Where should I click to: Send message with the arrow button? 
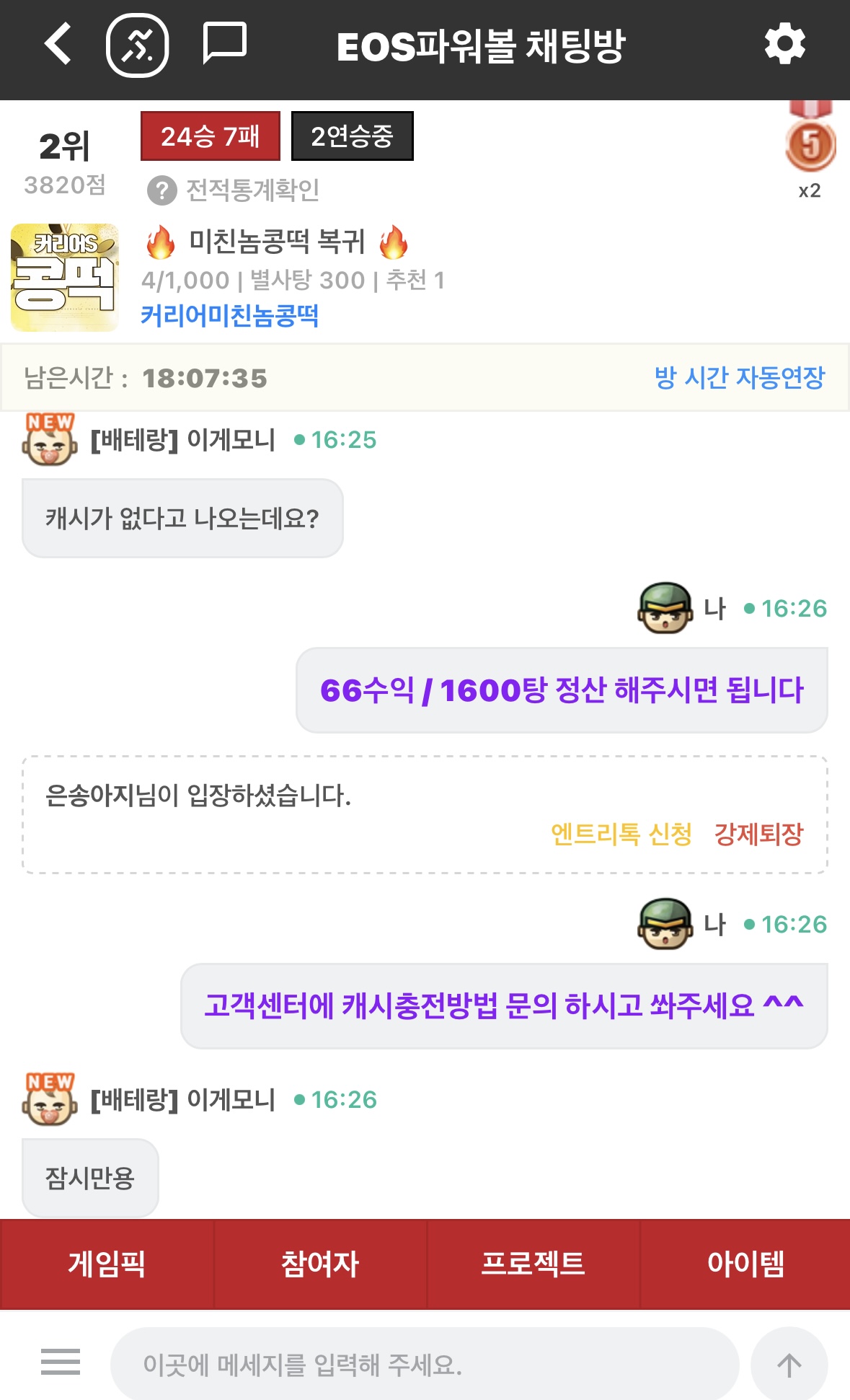pos(789,1364)
